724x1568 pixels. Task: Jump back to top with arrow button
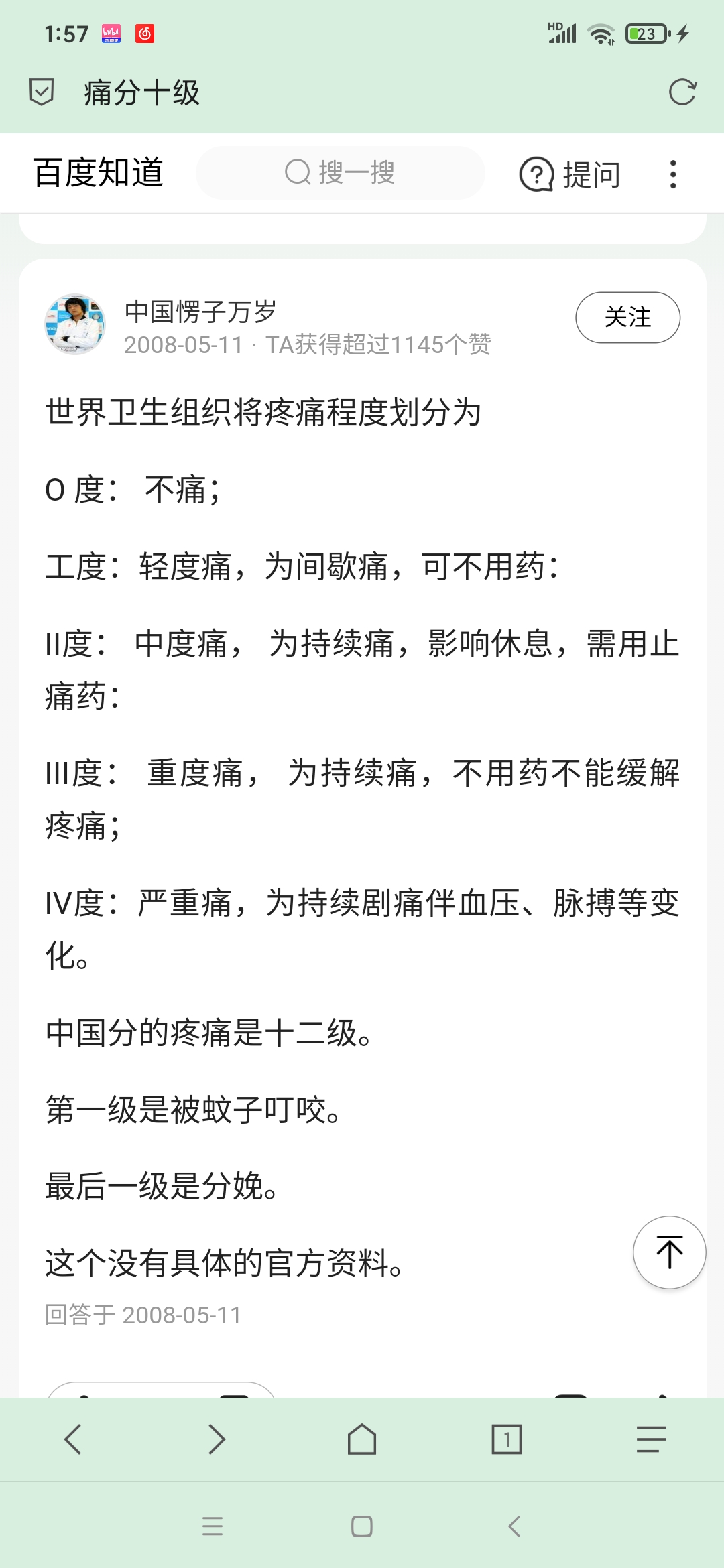(669, 1252)
